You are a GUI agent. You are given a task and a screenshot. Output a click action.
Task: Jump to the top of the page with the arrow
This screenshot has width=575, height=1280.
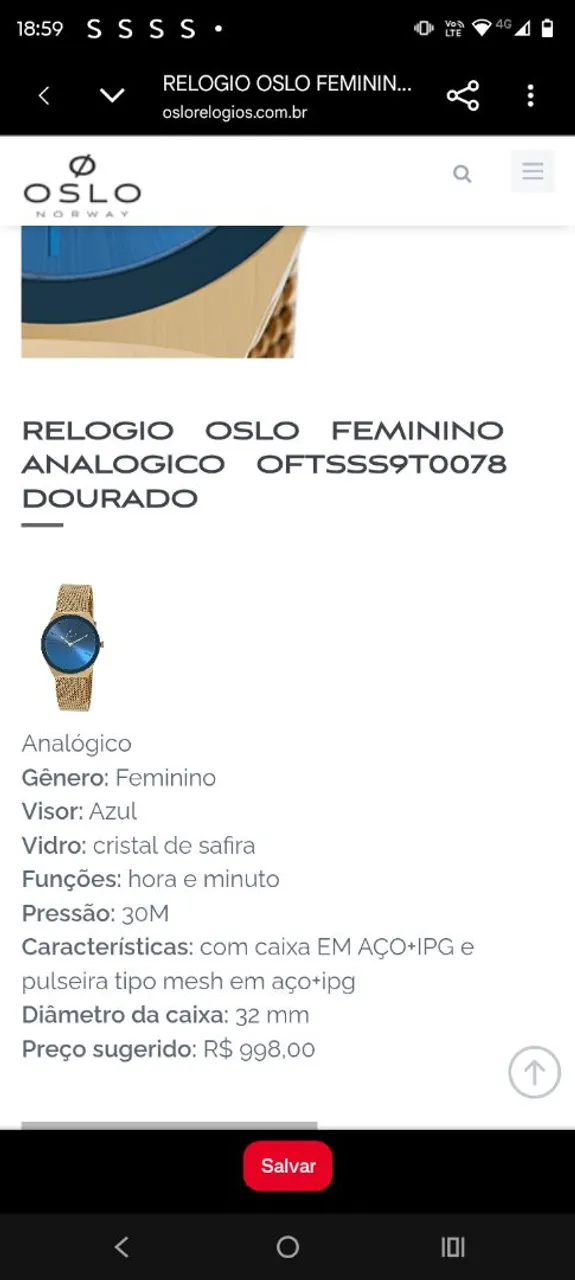point(534,1072)
